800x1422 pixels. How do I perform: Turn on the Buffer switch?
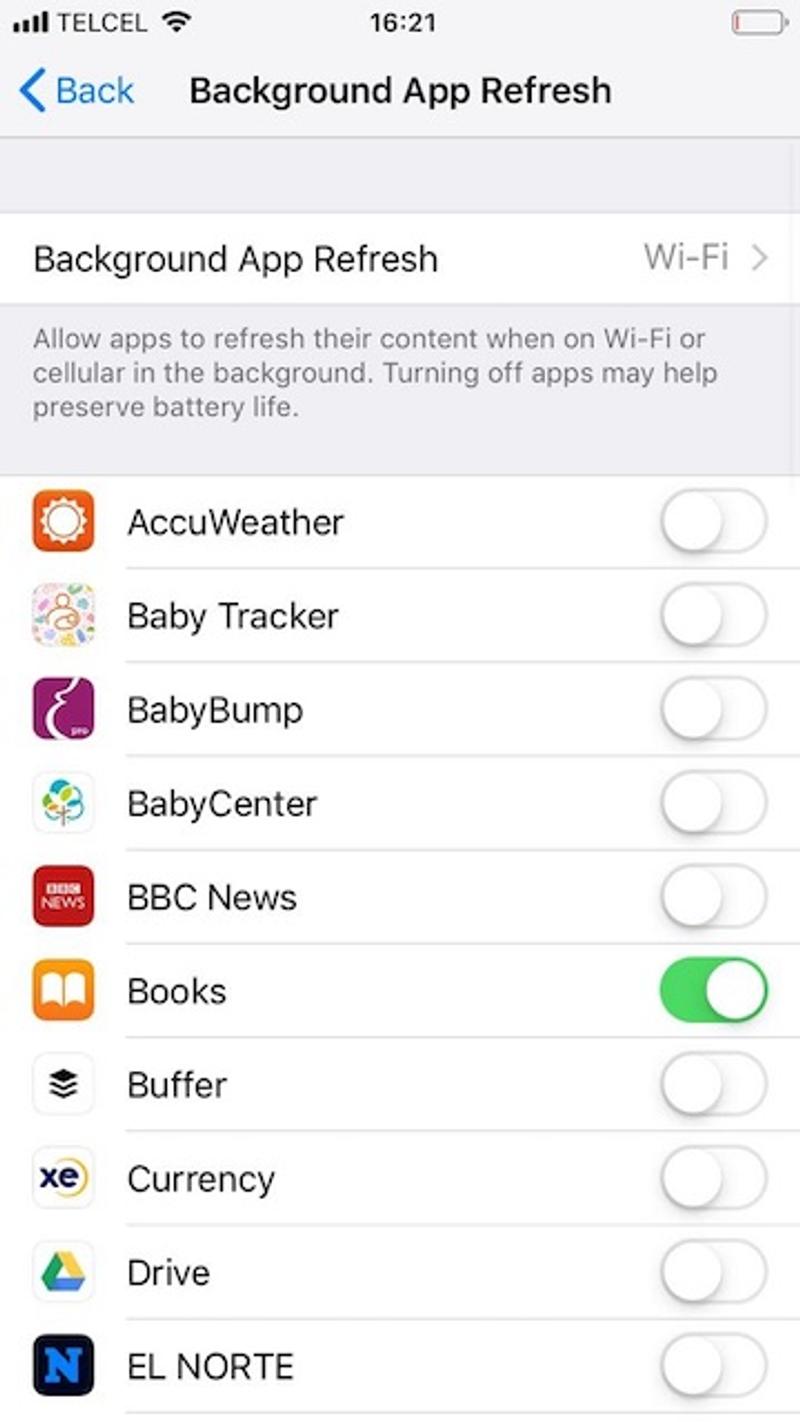click(x=713, y=1085)
